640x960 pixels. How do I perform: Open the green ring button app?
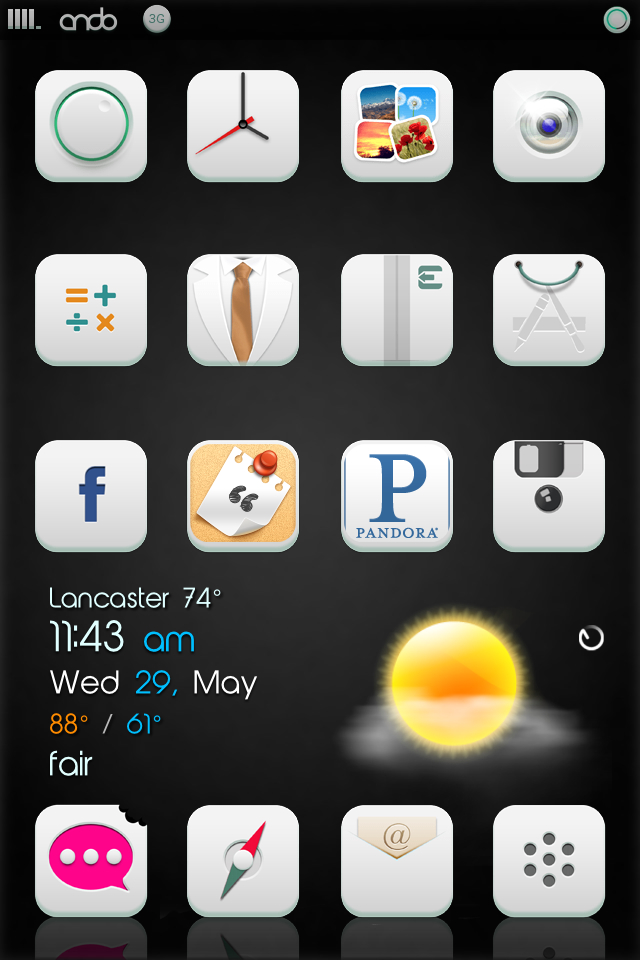pyautogui.click(x=91, y=126)
